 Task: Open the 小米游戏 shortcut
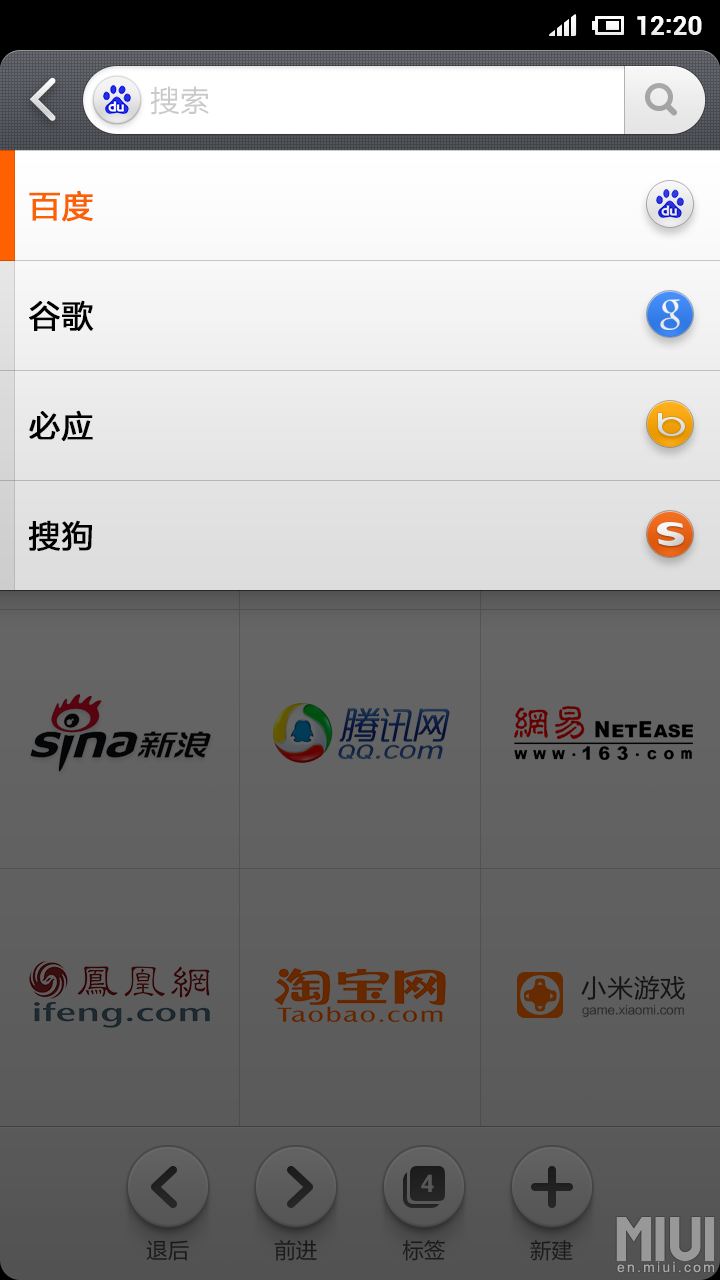tap(602, 995)
